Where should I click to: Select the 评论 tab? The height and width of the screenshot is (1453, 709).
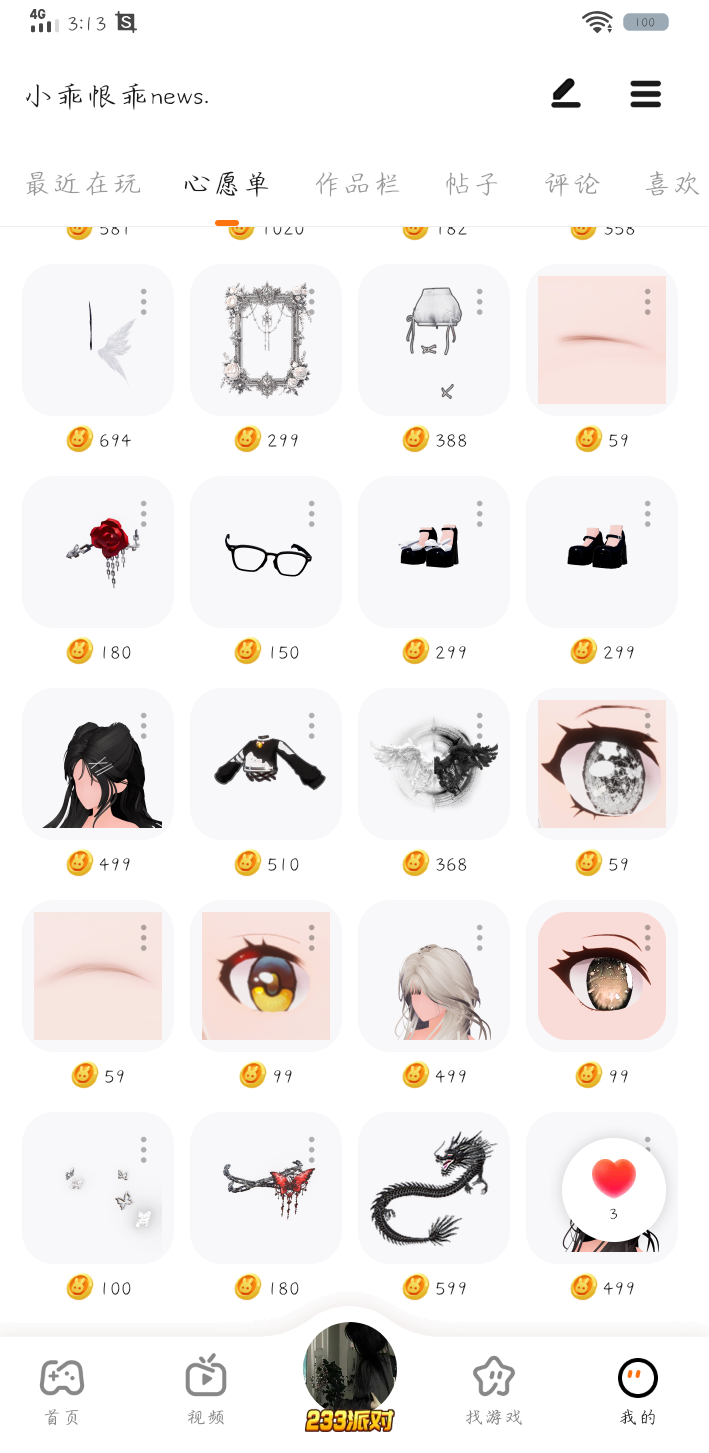point(572,184)
